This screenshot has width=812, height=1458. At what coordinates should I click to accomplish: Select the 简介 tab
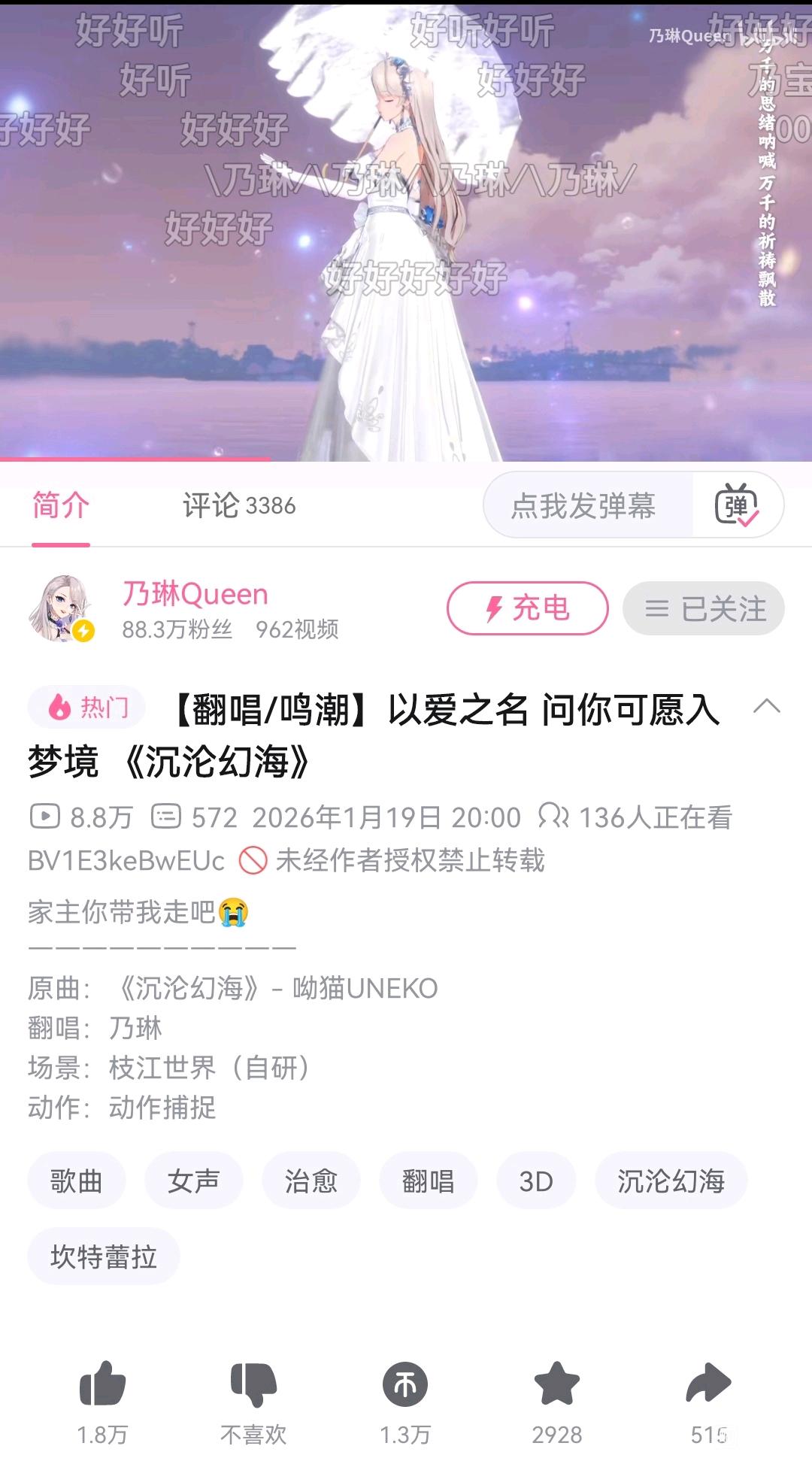click(x=61, y=506)
